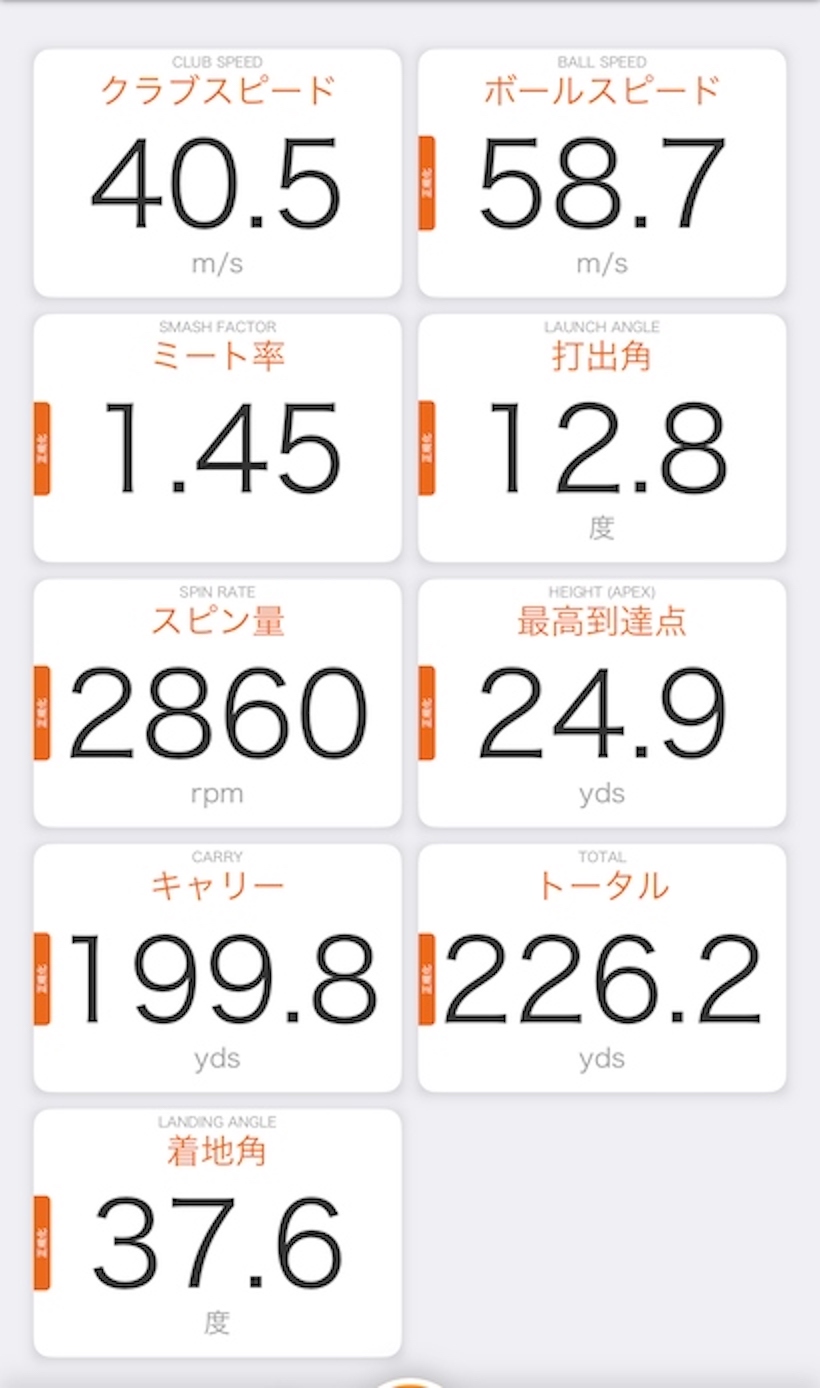This screenshot has height=1388, width=820.
Task: Tap the Smash Factor tile
Action: click(217, 438)
